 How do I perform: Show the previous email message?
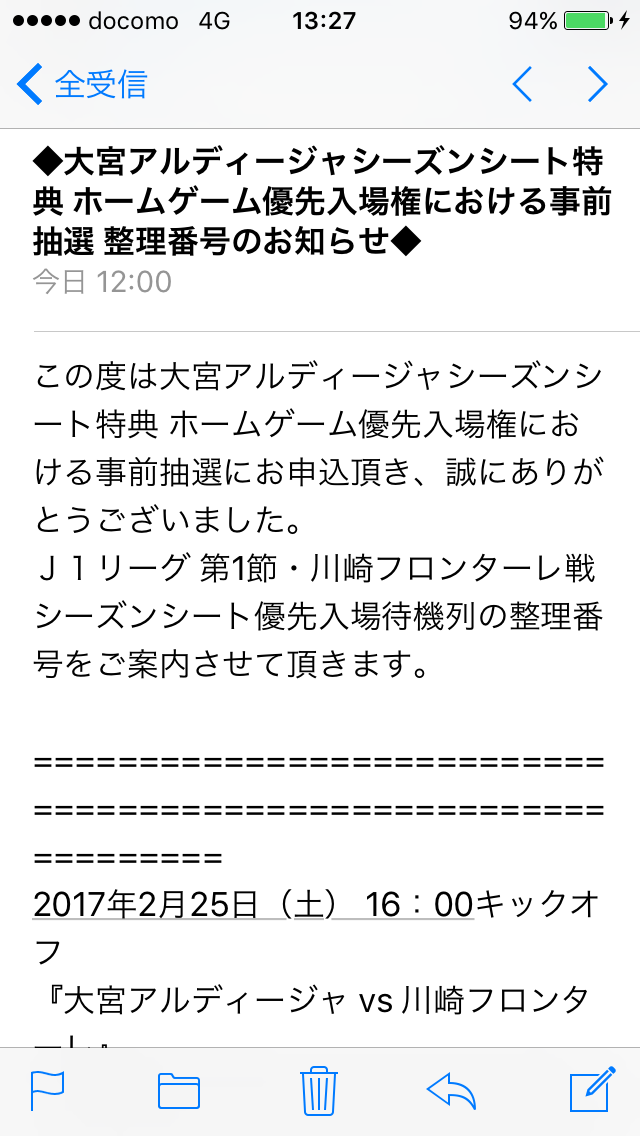tap(522, 85)
